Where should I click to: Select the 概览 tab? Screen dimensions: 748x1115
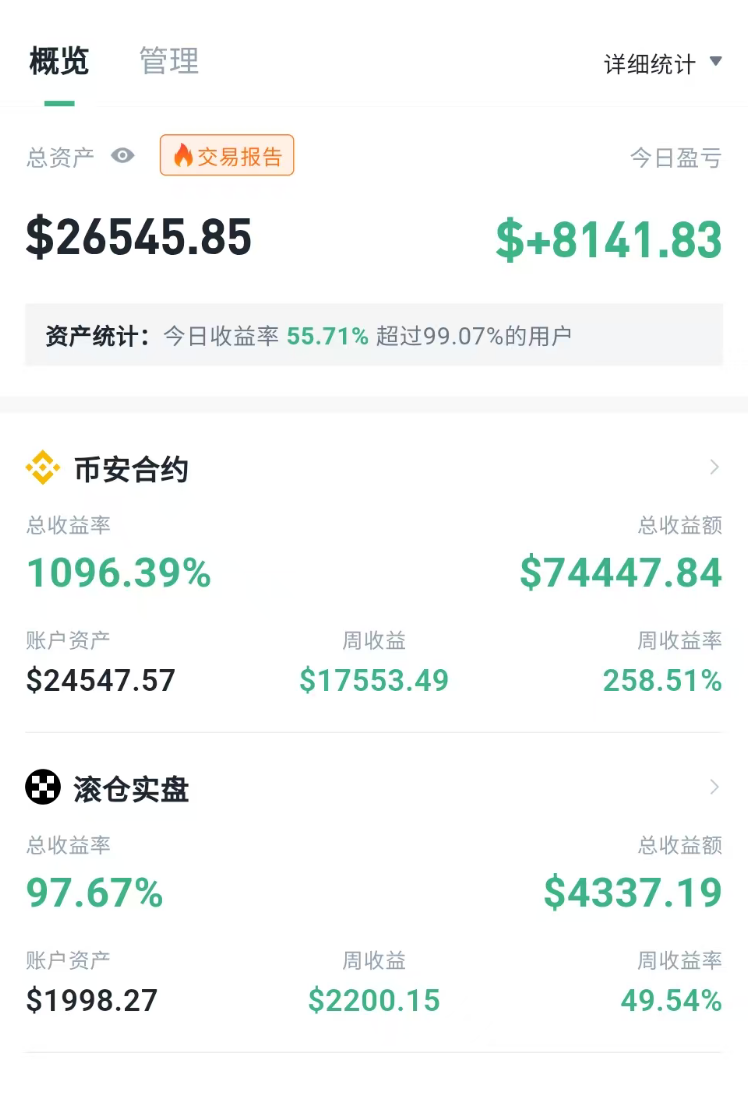coord(58,61)
